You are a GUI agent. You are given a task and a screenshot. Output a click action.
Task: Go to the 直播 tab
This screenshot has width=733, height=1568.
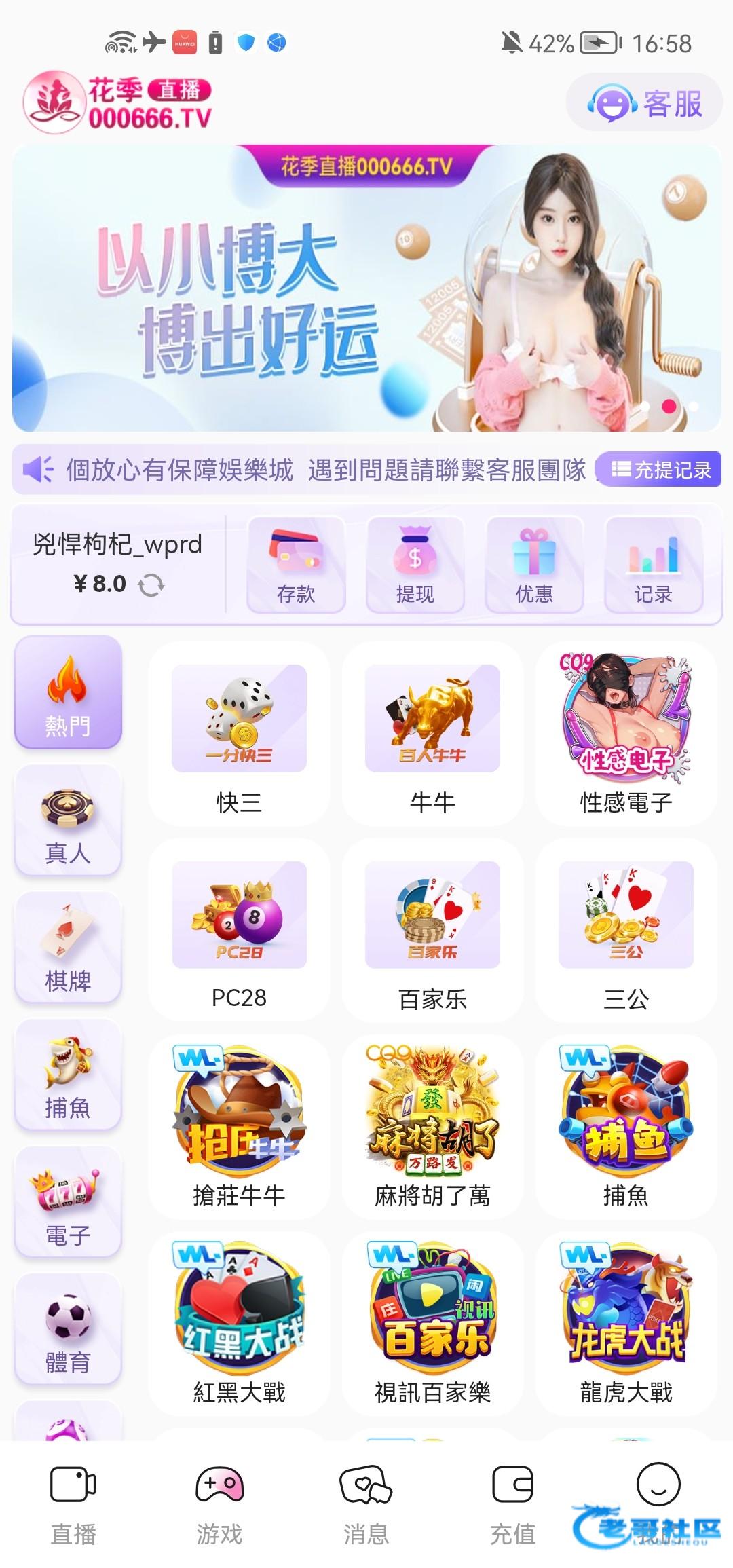(x=73, y=1501)
